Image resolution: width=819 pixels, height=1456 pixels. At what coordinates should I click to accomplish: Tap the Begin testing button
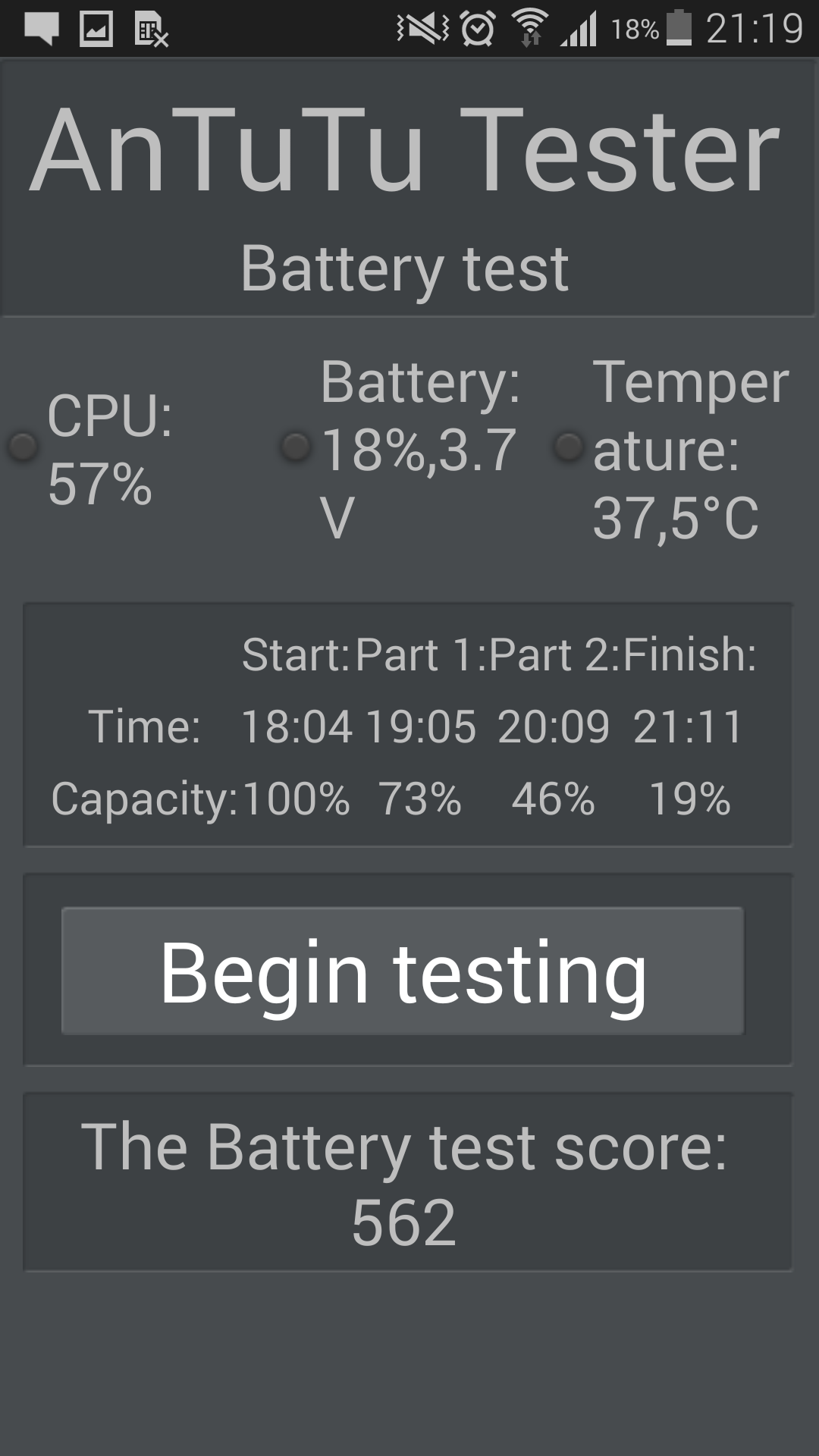point(403,971)
